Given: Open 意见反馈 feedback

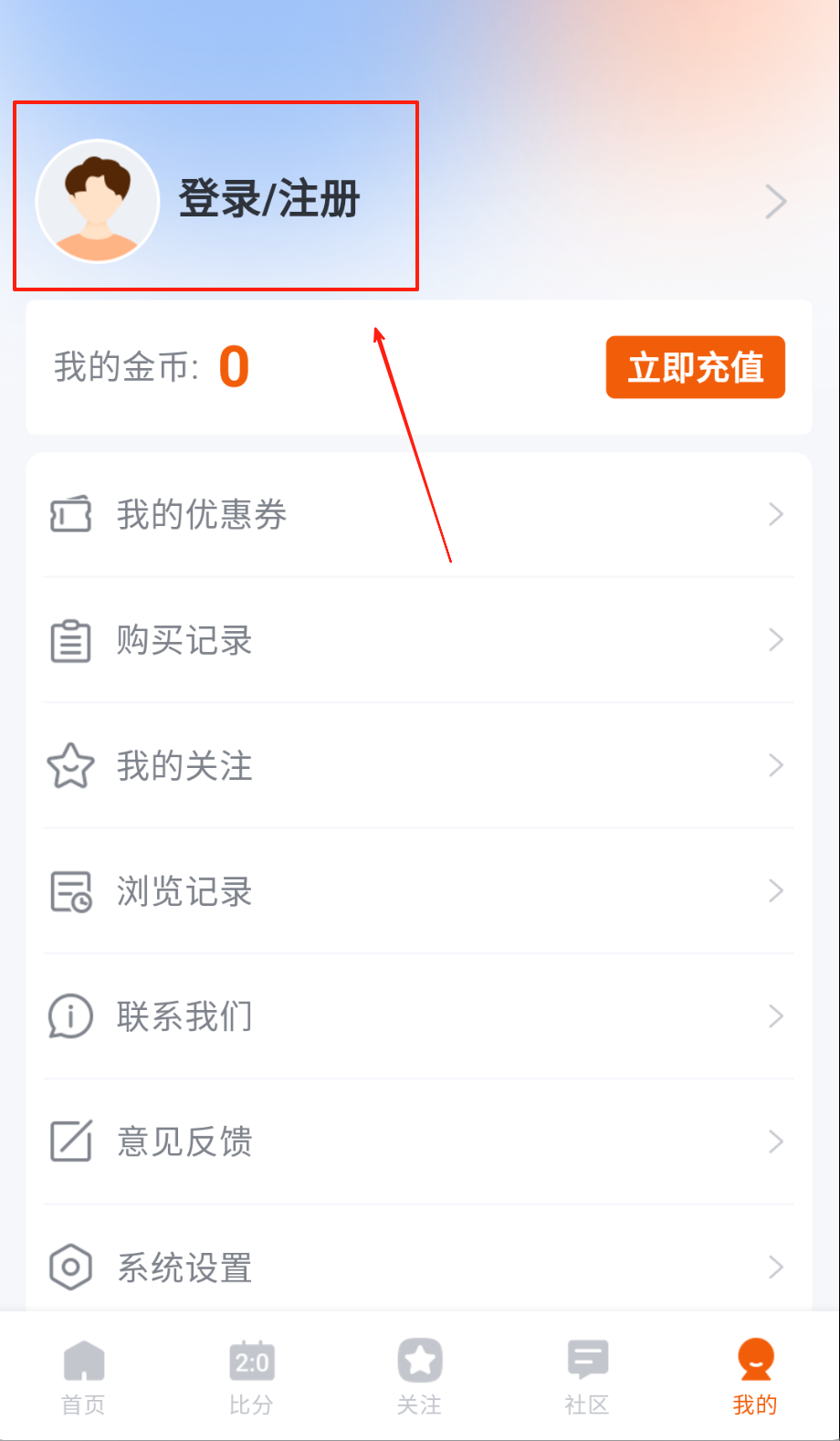Looking at the screenshot, I should point(184,1141).
